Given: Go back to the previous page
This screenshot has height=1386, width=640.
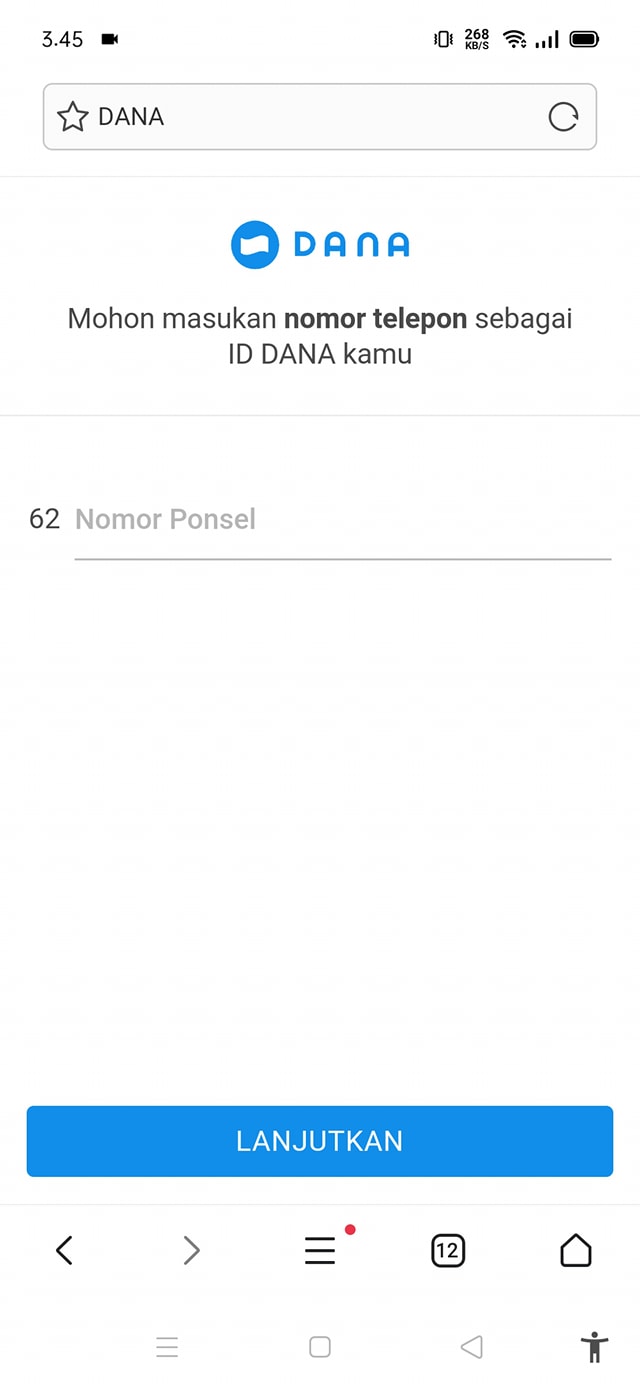Looking at the screenshot, I should (64, 1250).
